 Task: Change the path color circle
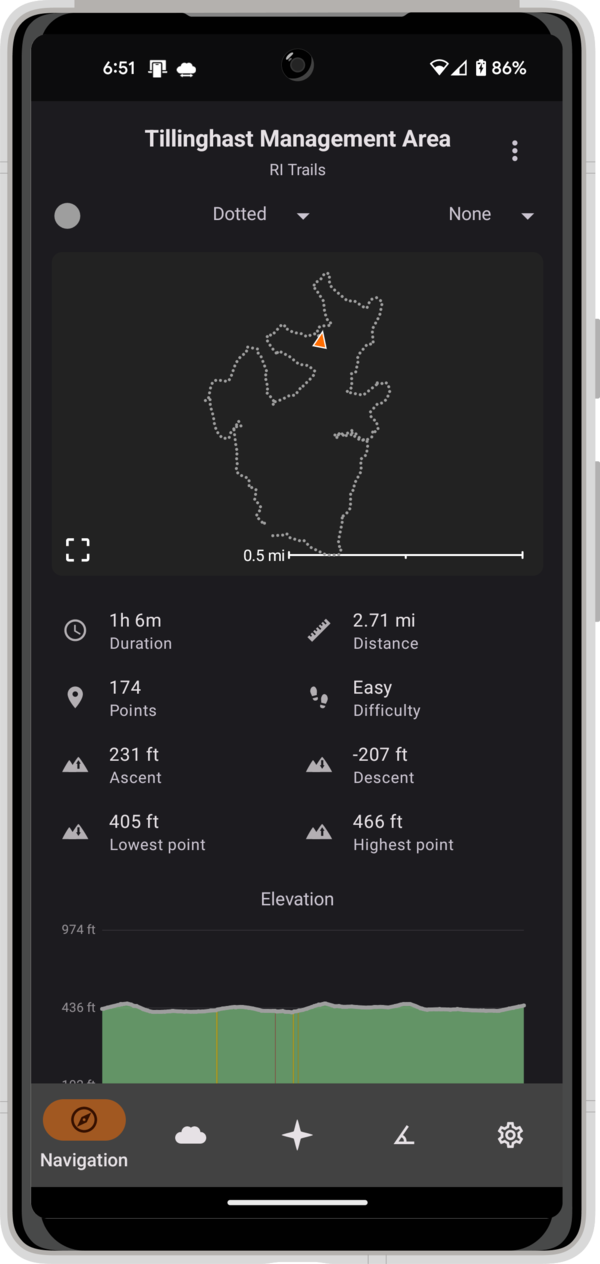(x=67, y=215)
